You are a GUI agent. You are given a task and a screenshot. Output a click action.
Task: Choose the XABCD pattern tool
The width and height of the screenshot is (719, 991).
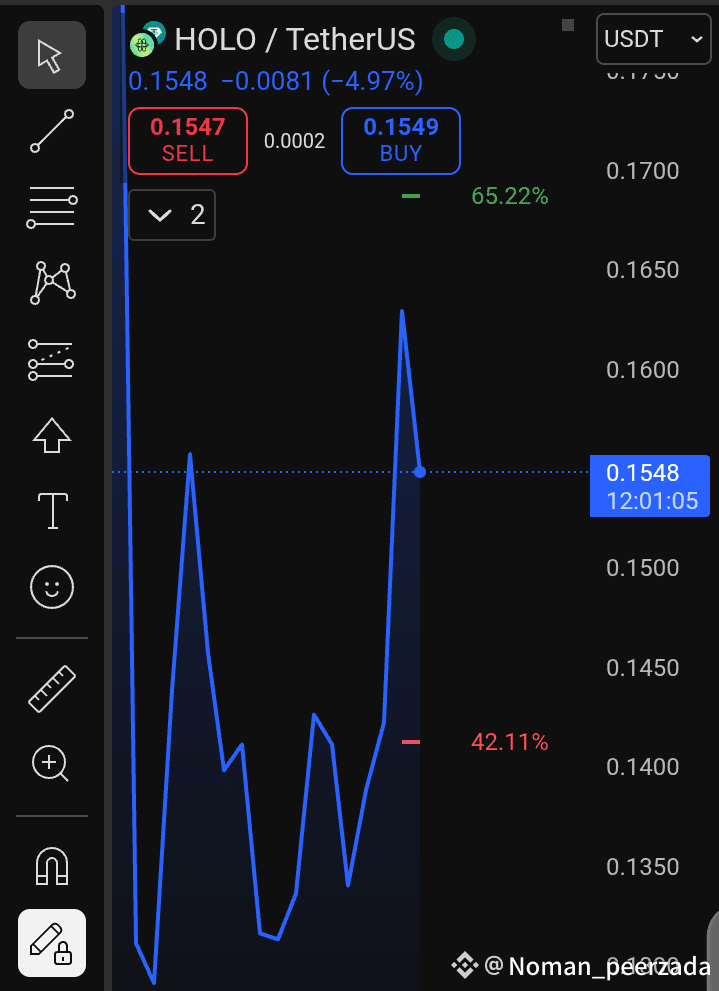click(52, 283)
